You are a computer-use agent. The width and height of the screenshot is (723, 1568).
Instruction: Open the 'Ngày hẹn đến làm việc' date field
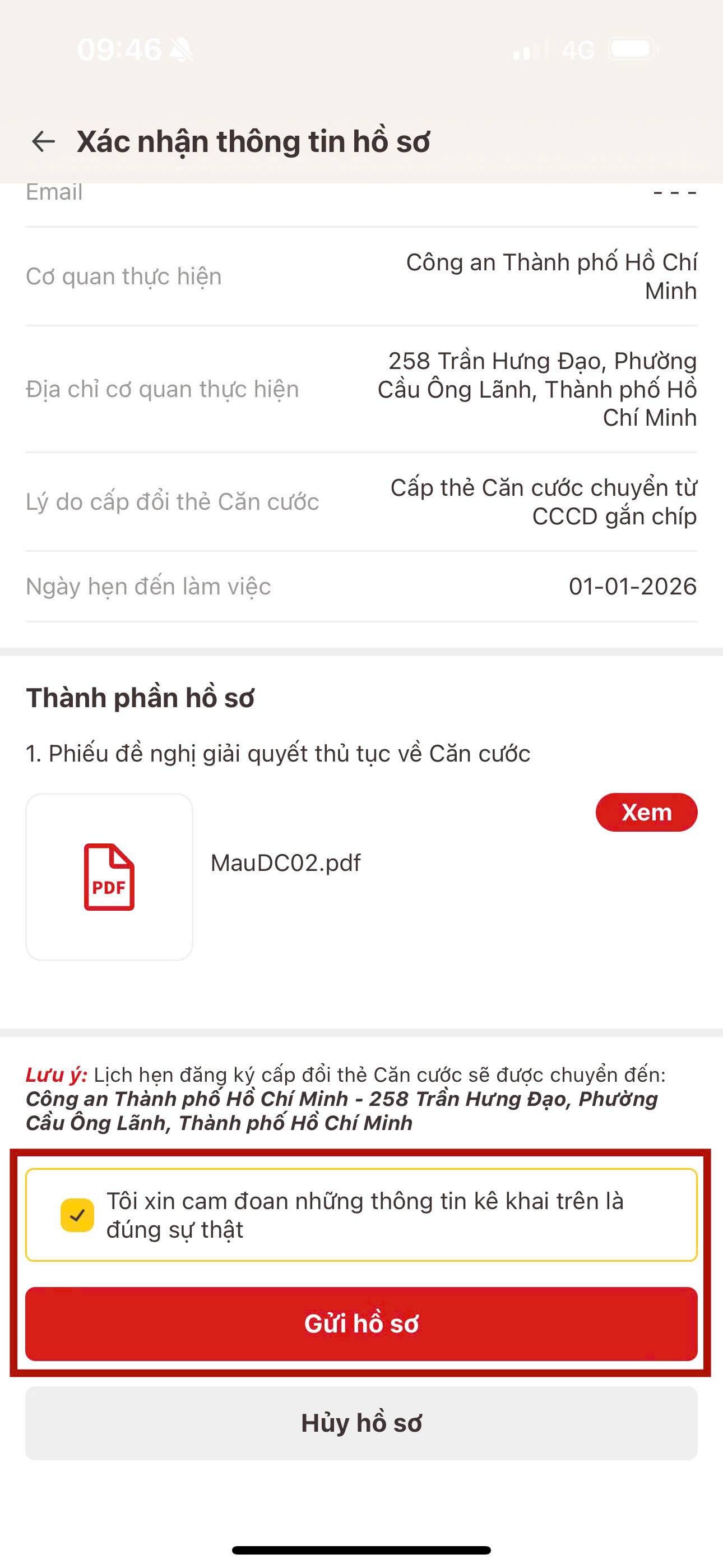361,586
